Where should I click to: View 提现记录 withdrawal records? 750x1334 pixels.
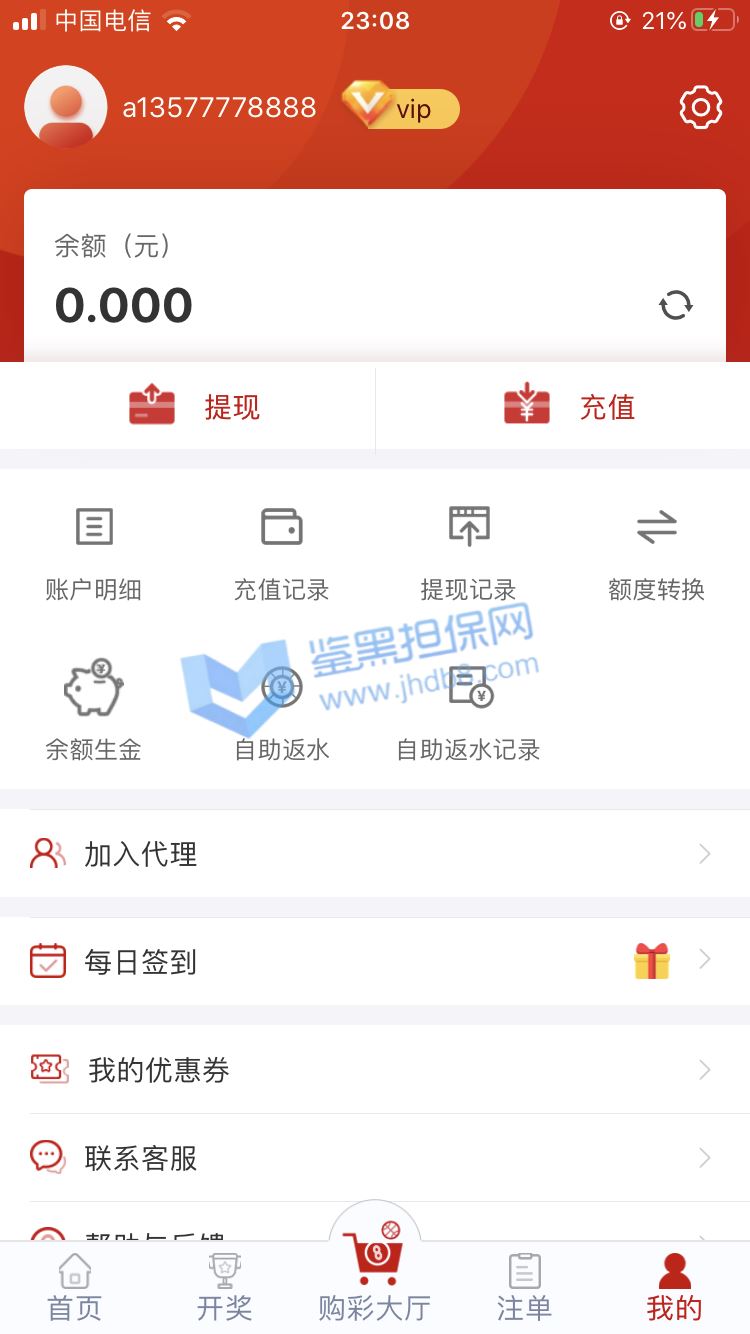pos(468,552)
